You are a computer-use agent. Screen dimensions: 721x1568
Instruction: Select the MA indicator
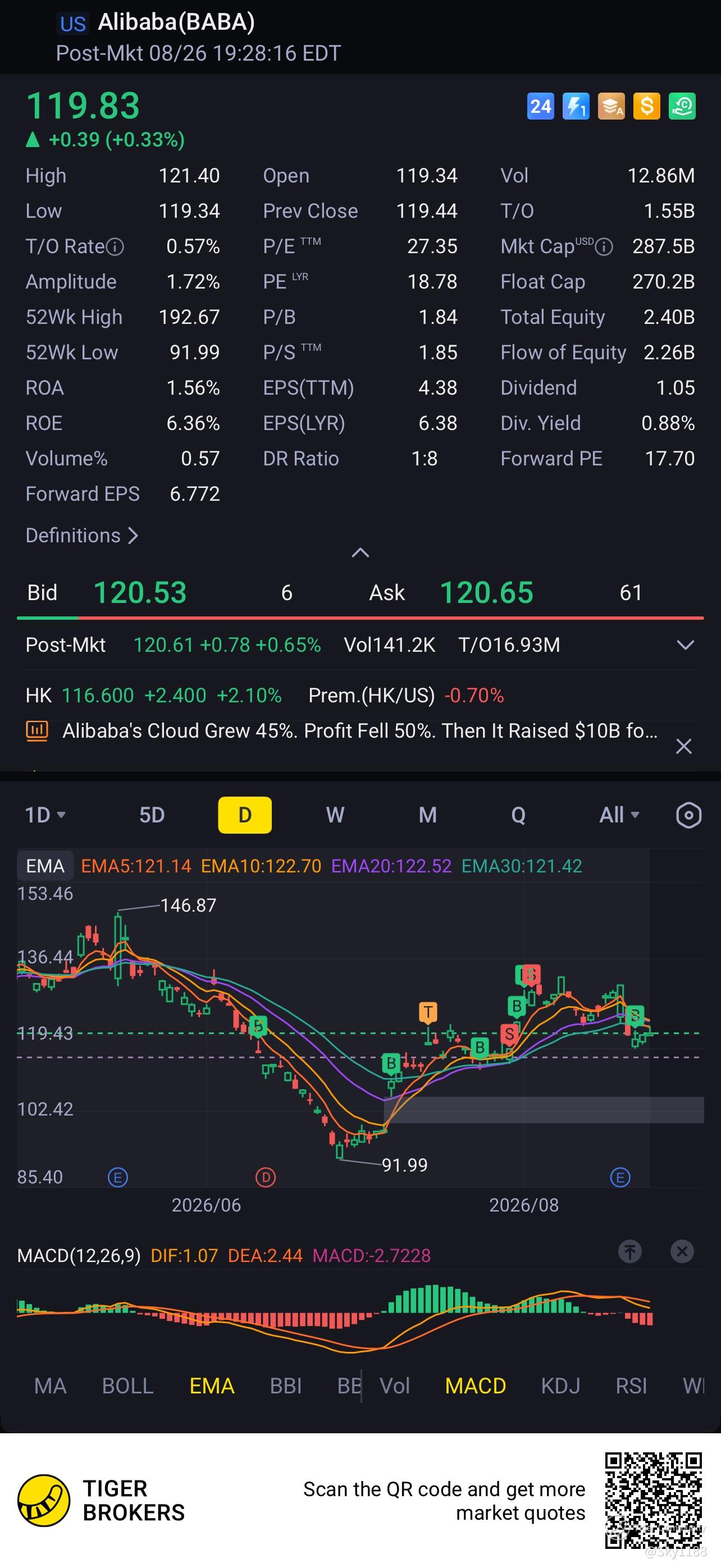tap(51, 1386)
